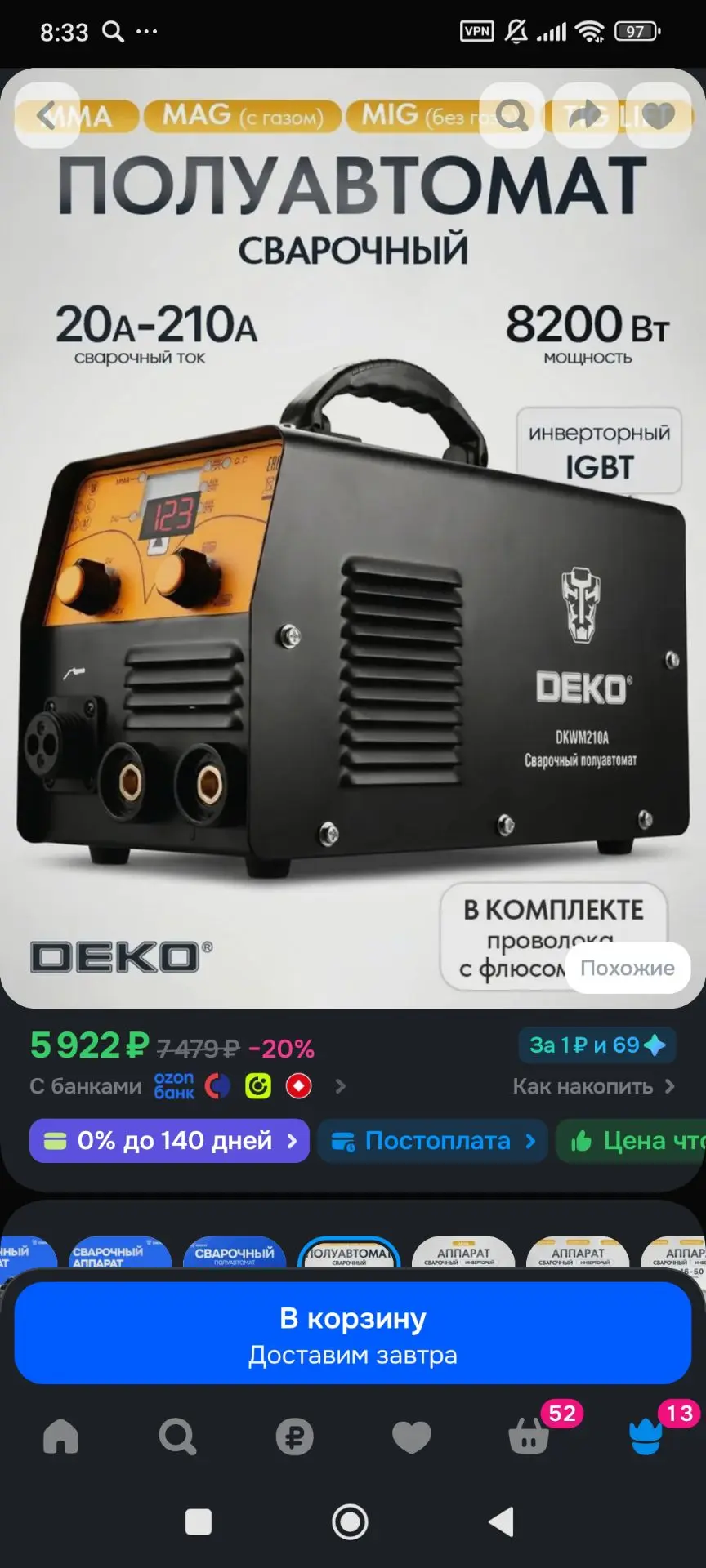Share this product

tap(585, 115)
